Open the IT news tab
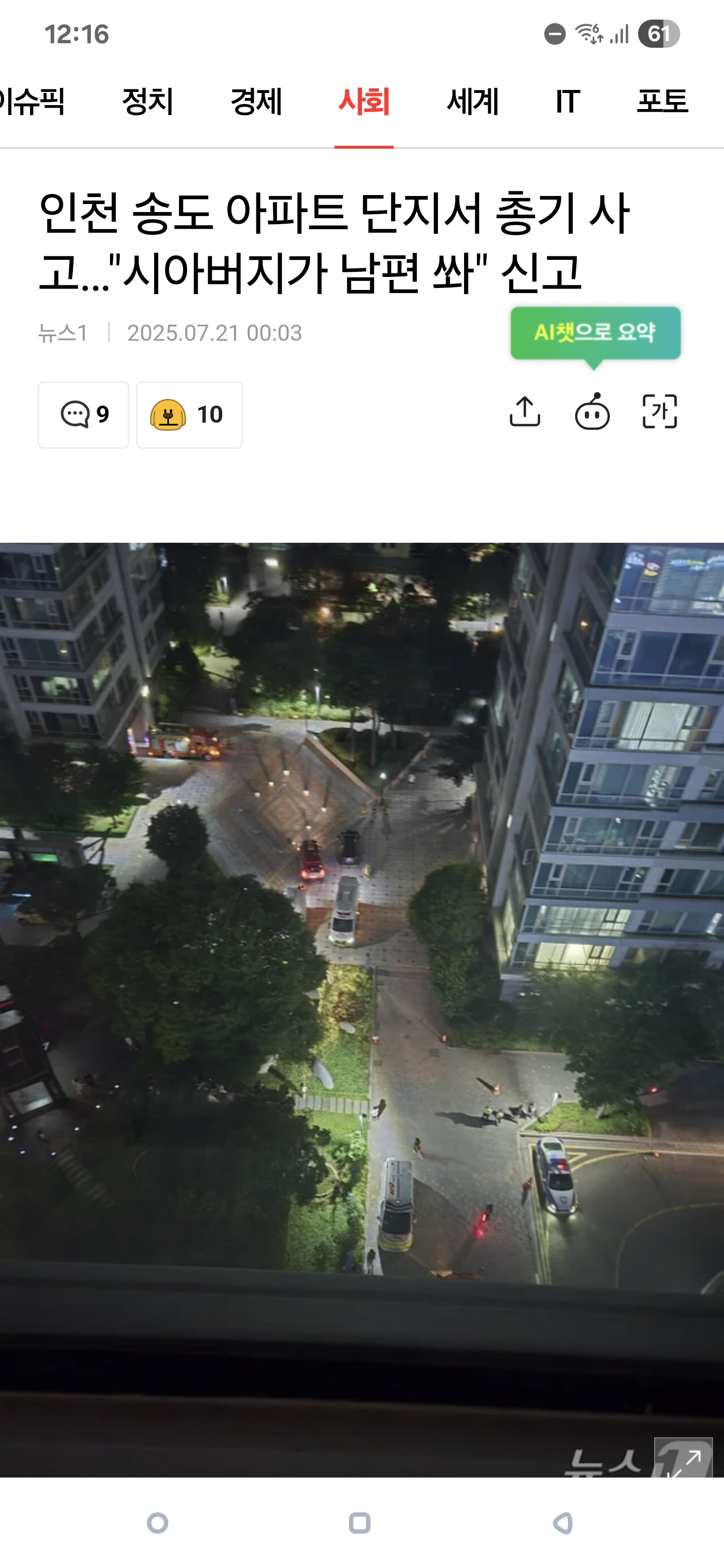724x1568 pixels. (x=568, y=101)
